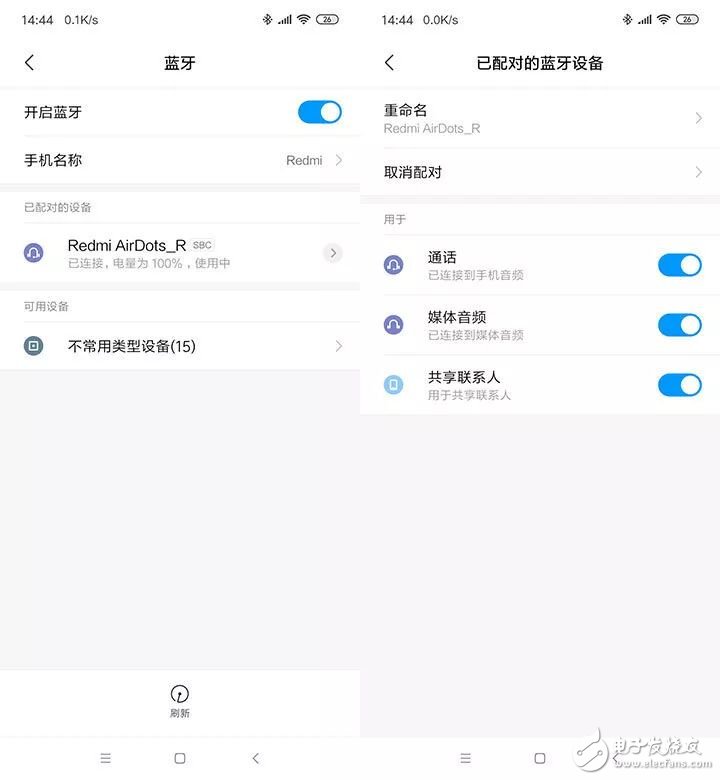Open details arrow for Redmi AirDots_R
Screen dimensions: 720x780
333,253
